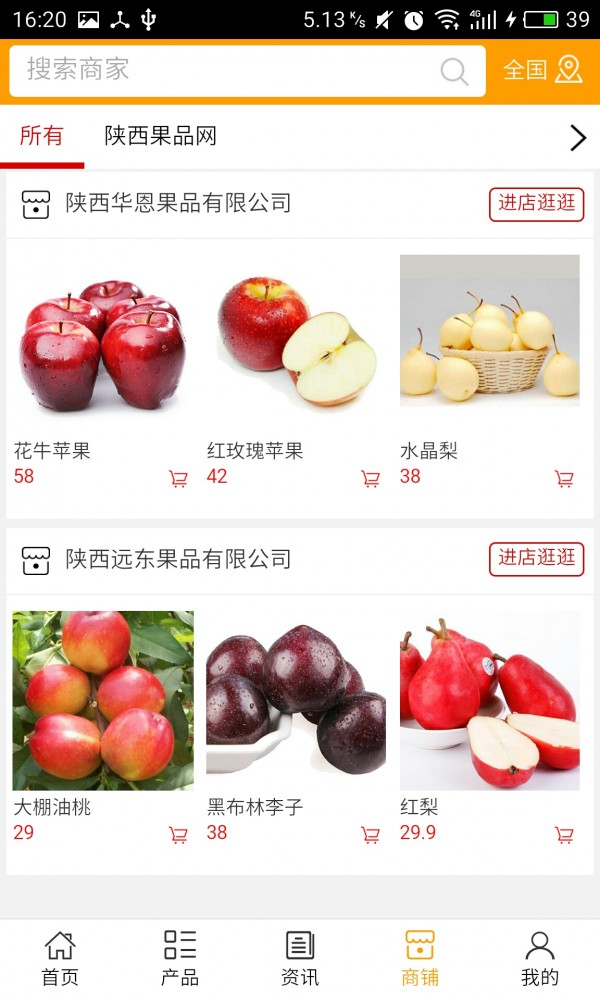
Task: Visit the 陕西远东果品有限公司 shop via 进店逛逛
Action: pyautogui.click(x=536, y=559)
